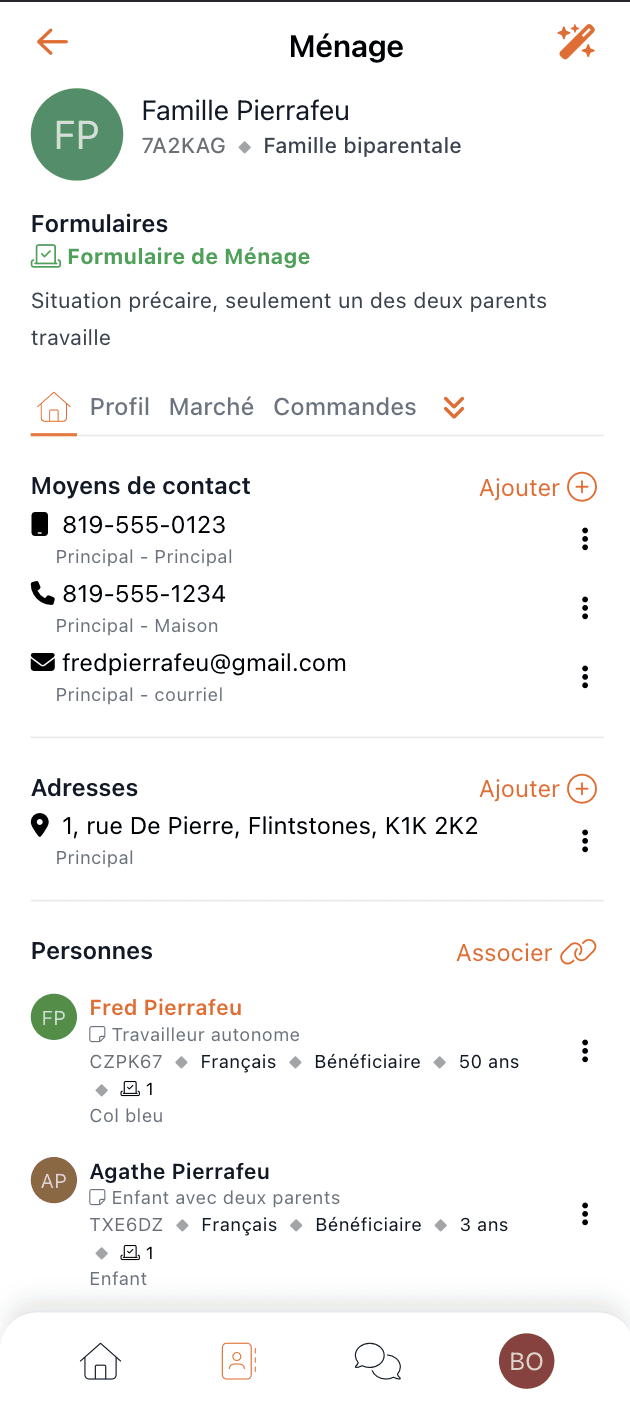Open the conversations tab in bottom bar

click(378, 1361)
